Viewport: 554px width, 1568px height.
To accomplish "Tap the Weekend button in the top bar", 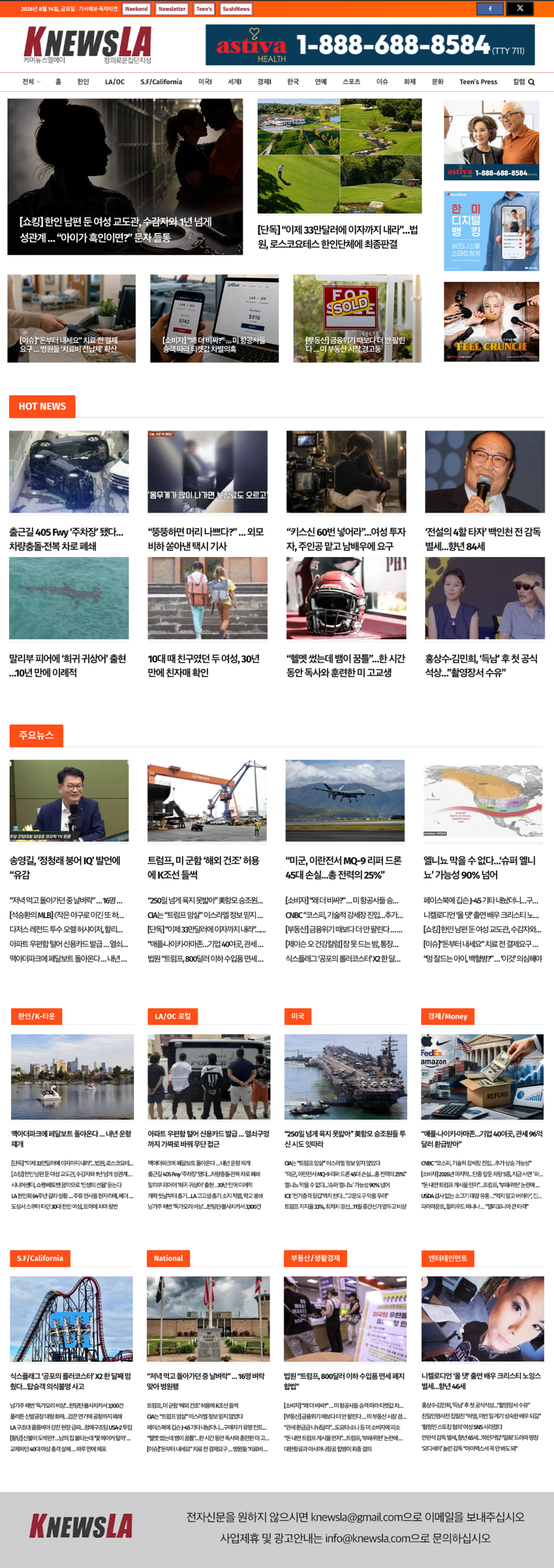I will click(x=136, y=9).
